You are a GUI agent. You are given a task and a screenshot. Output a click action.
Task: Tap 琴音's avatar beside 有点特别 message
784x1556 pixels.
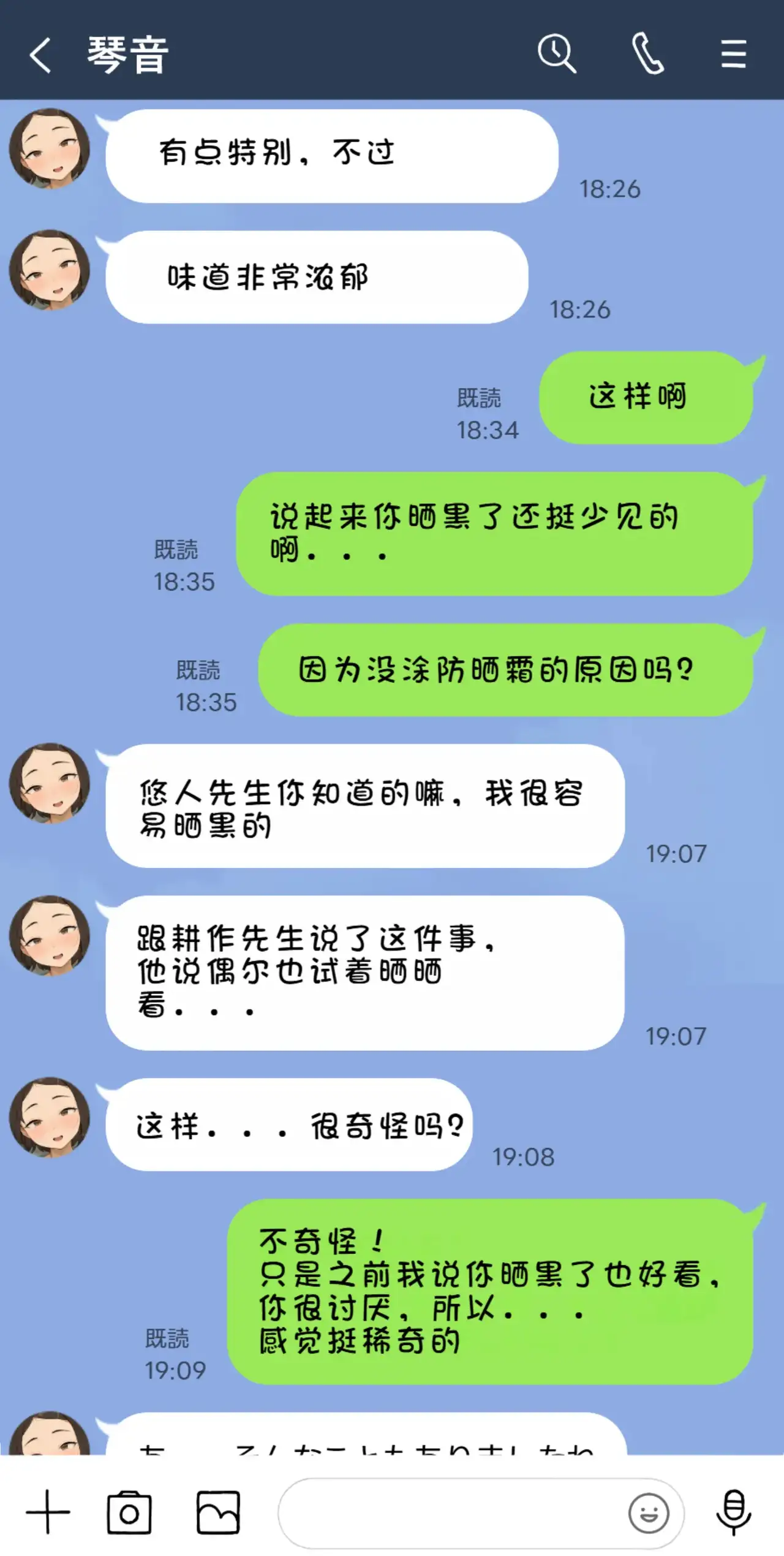pos(50,149)
